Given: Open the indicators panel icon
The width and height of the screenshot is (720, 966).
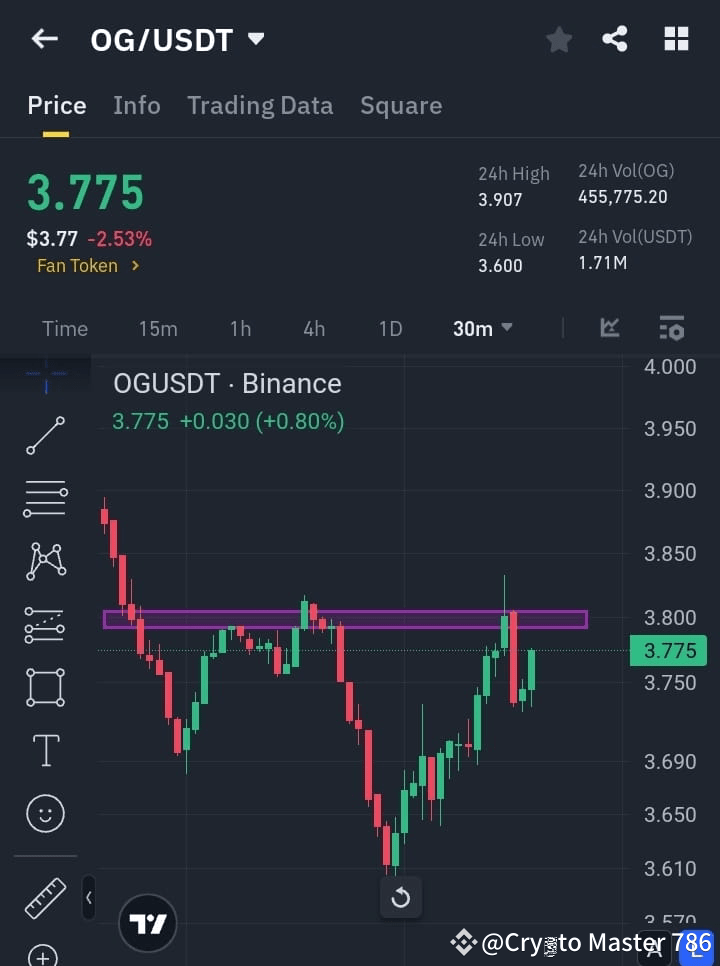Looking at the screenshot, I should coord(610,328).
